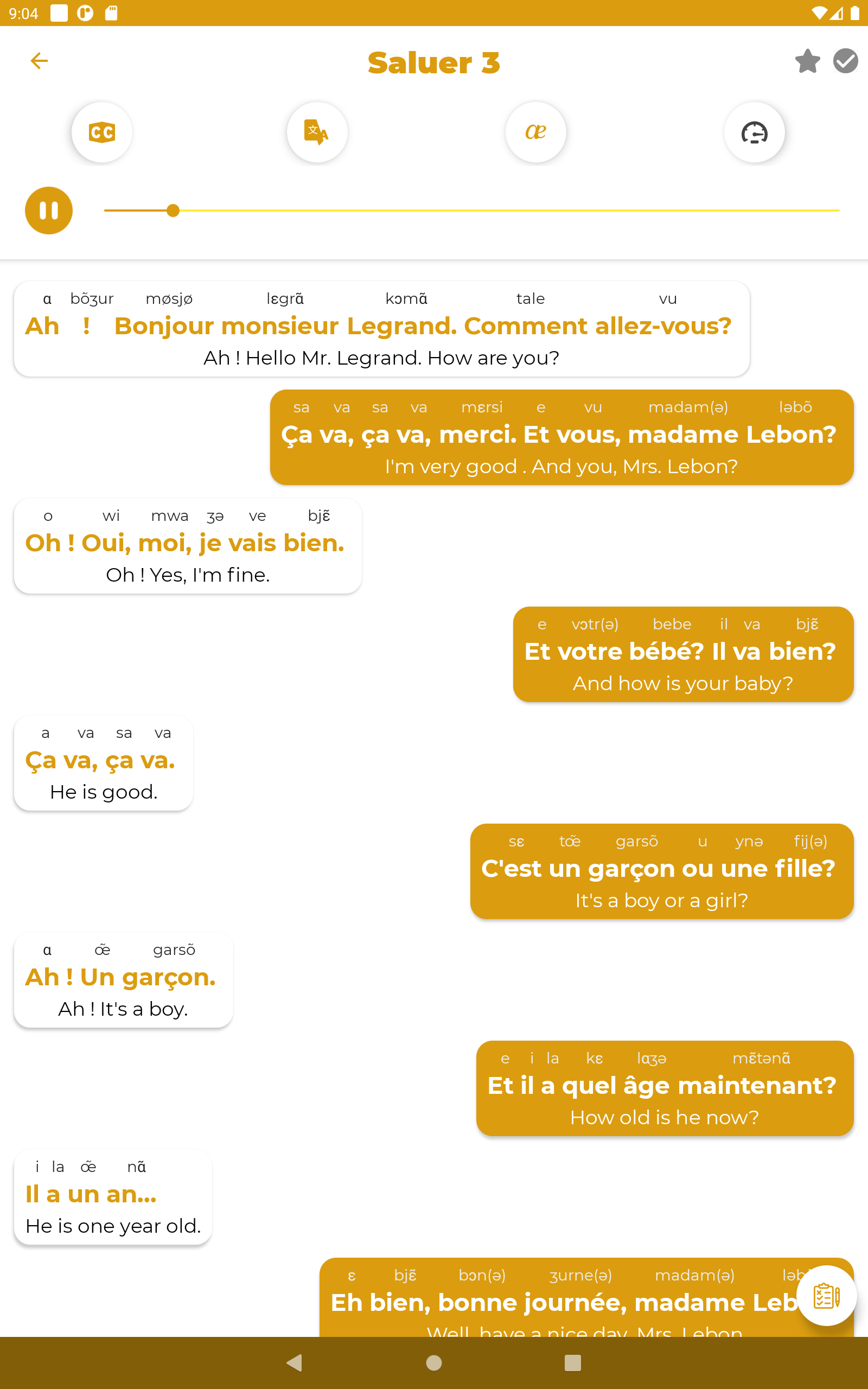The width and height of the screenshot is (868, 1389).
Task: Open the playback speed gauge button
Action: tap(754, 132)
